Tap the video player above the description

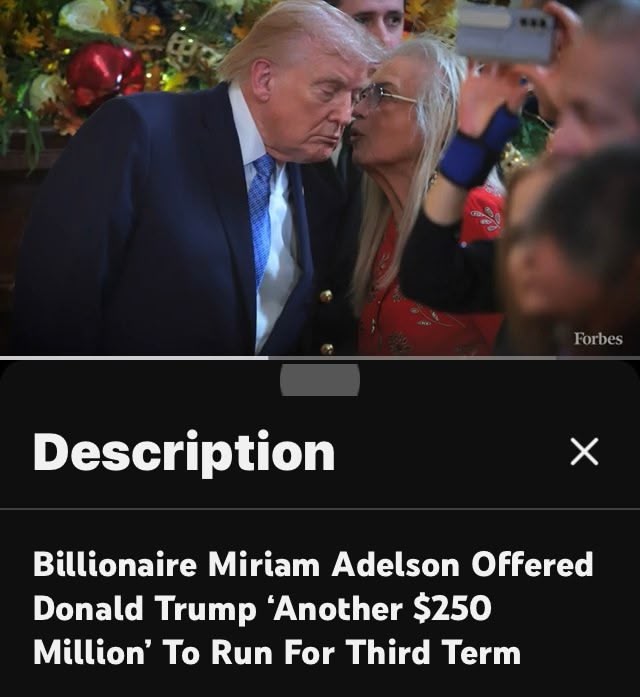coord(320,178)
